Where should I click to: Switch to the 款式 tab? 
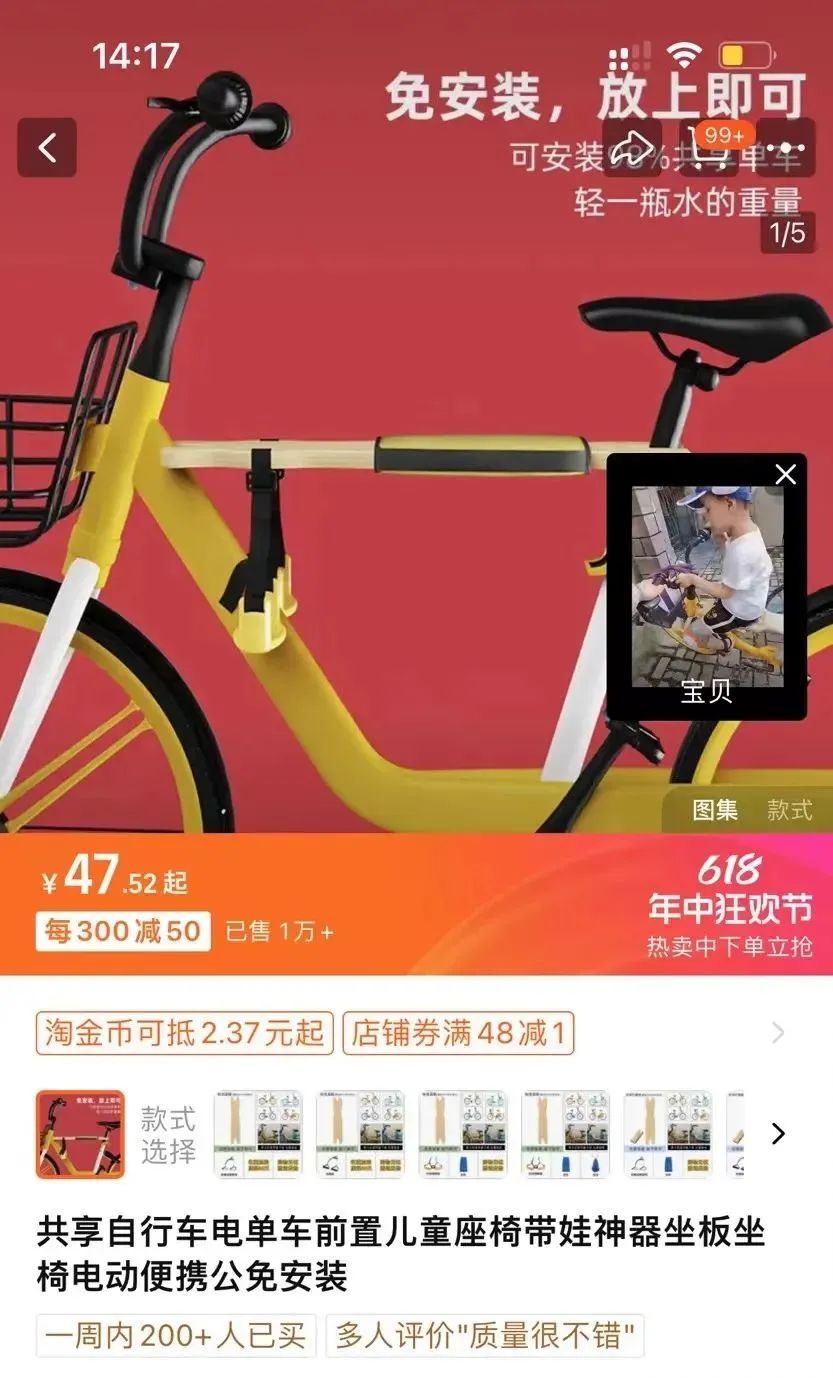(x=789, y=810)
